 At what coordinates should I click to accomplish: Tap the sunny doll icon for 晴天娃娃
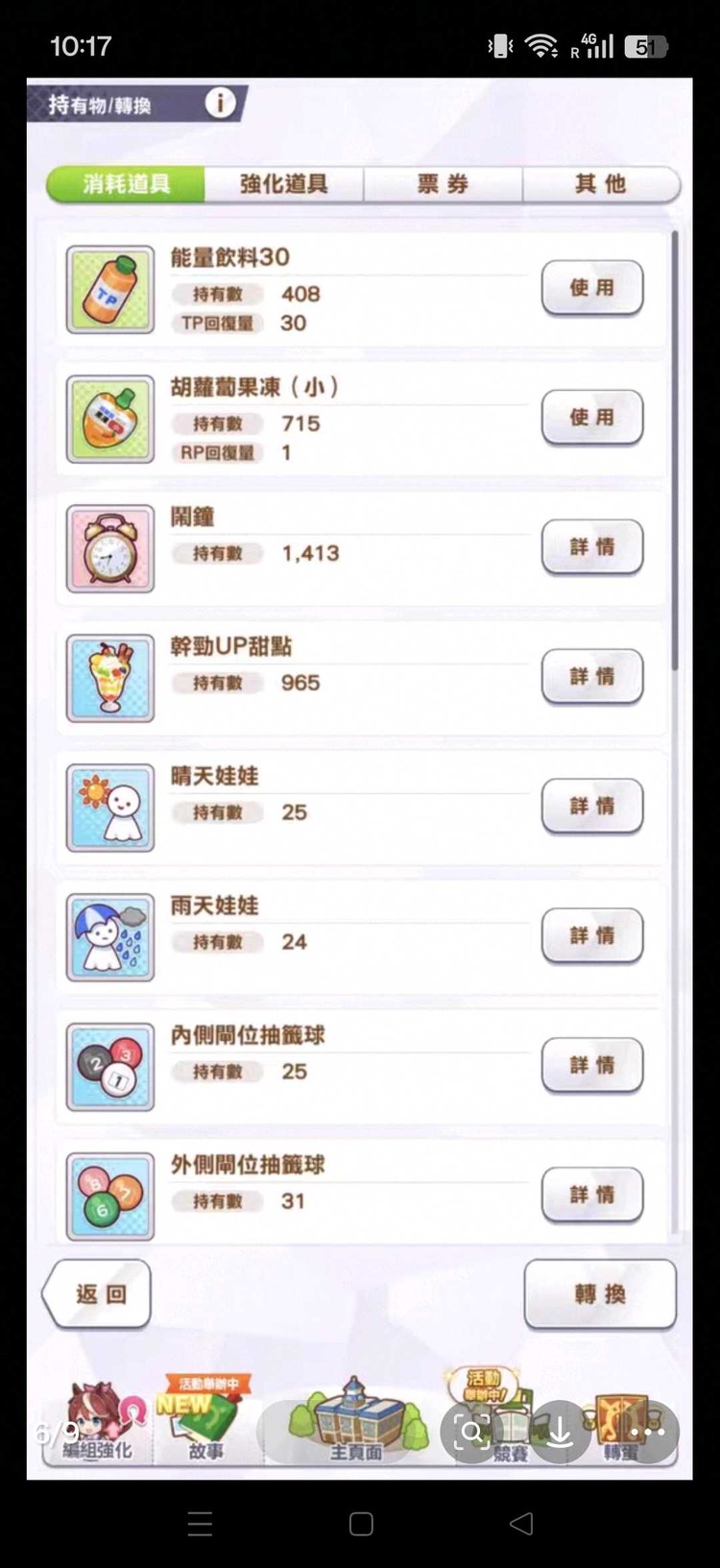point(109,808)
